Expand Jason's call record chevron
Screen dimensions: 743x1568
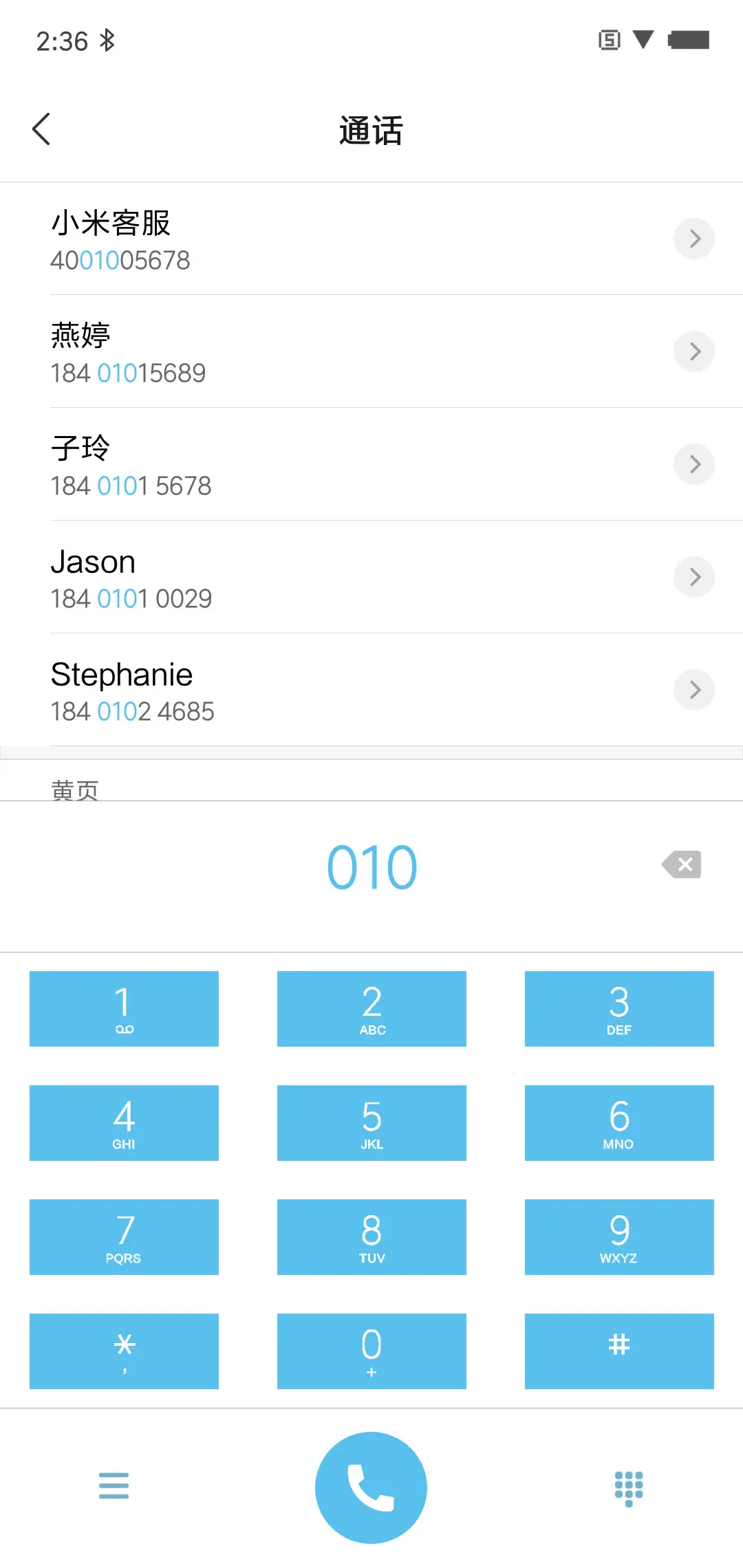(694, 577)
